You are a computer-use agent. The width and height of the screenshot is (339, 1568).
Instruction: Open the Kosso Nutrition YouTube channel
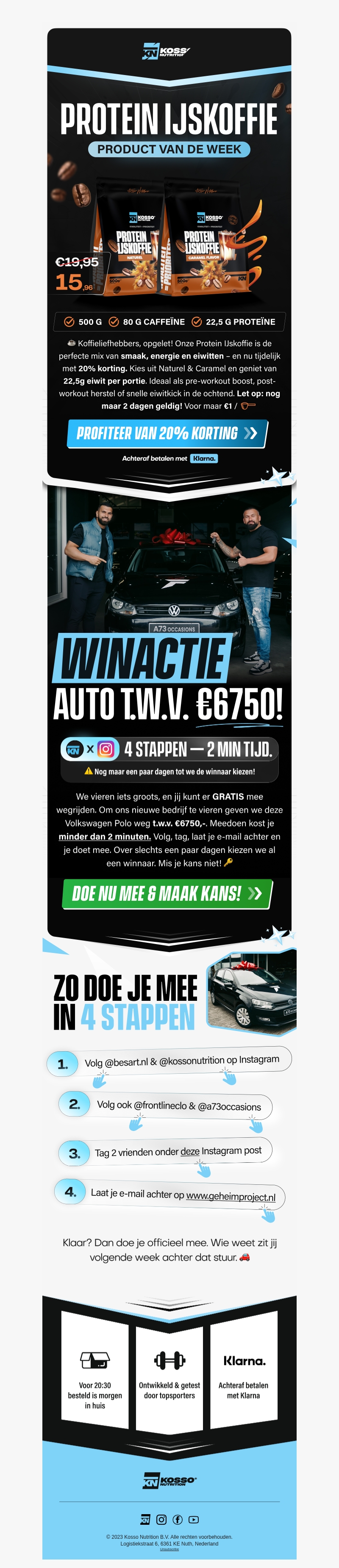coord(194,1519)
